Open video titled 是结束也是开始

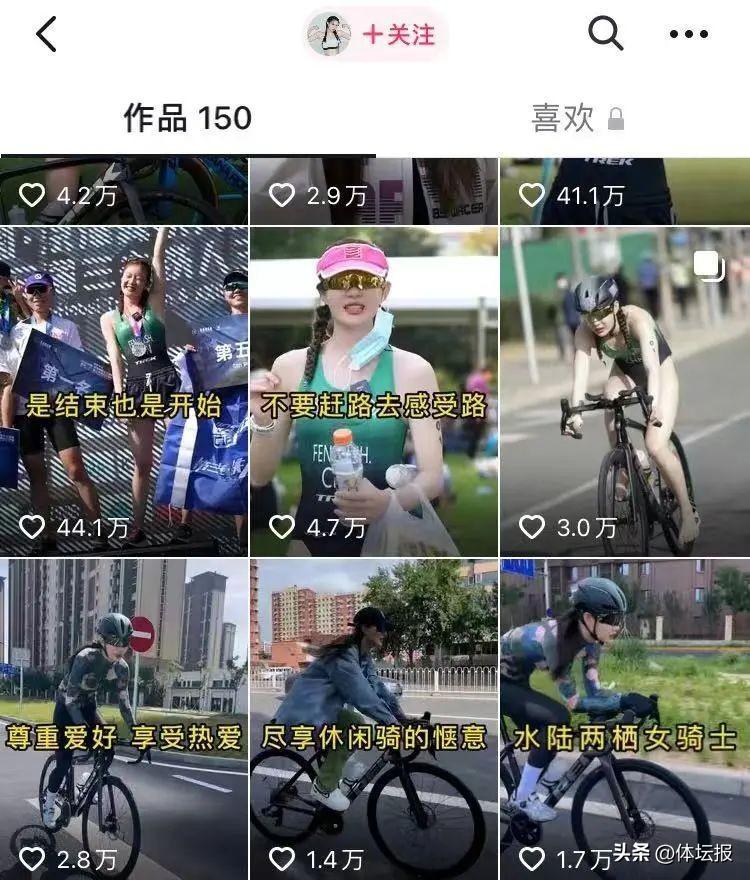click(124, 390)
